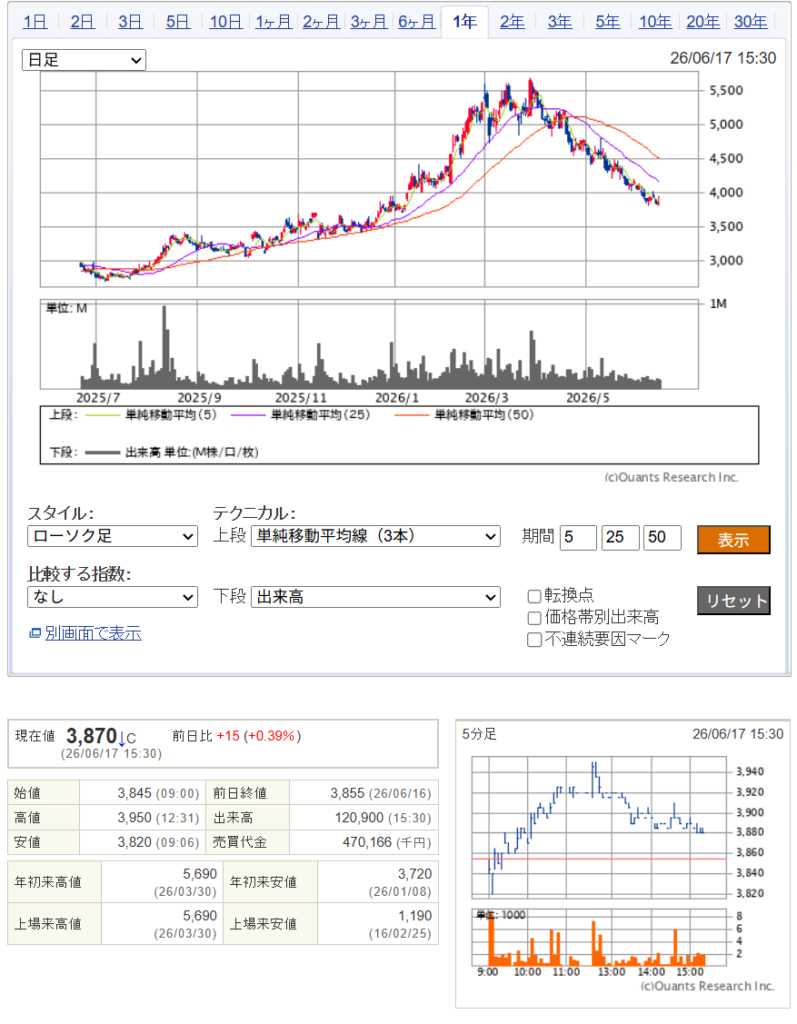
Task: Edit the first 期間 field showing 5
Action: click(x=578, y=537)
